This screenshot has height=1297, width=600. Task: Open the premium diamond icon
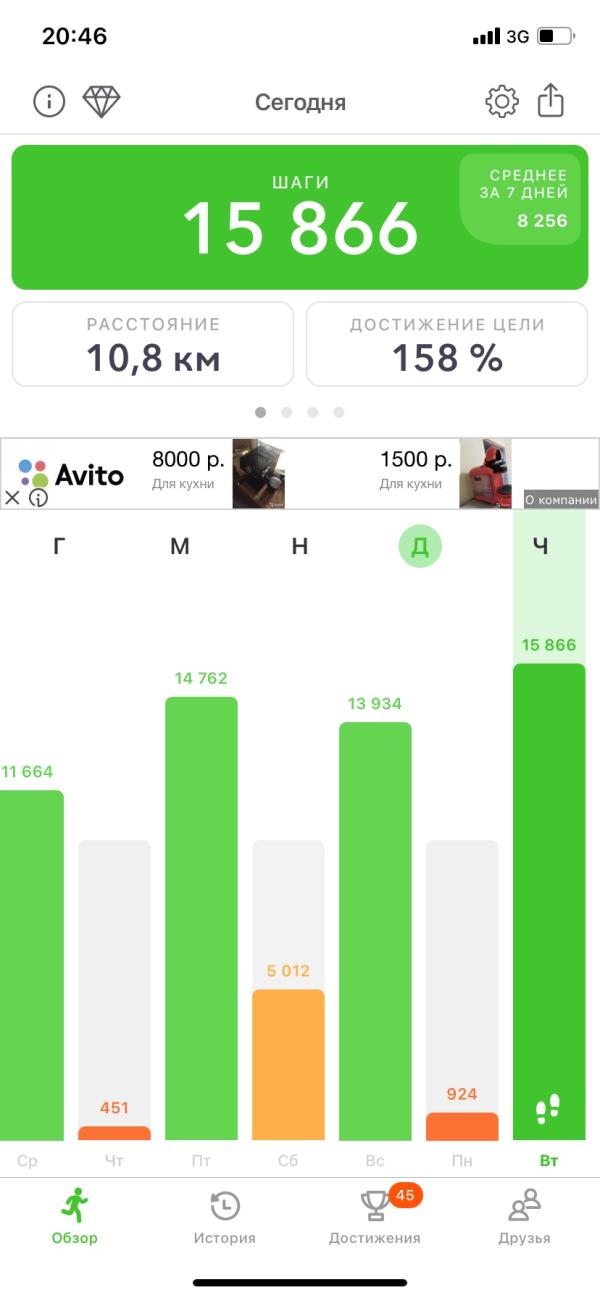[x=101, y=101]
